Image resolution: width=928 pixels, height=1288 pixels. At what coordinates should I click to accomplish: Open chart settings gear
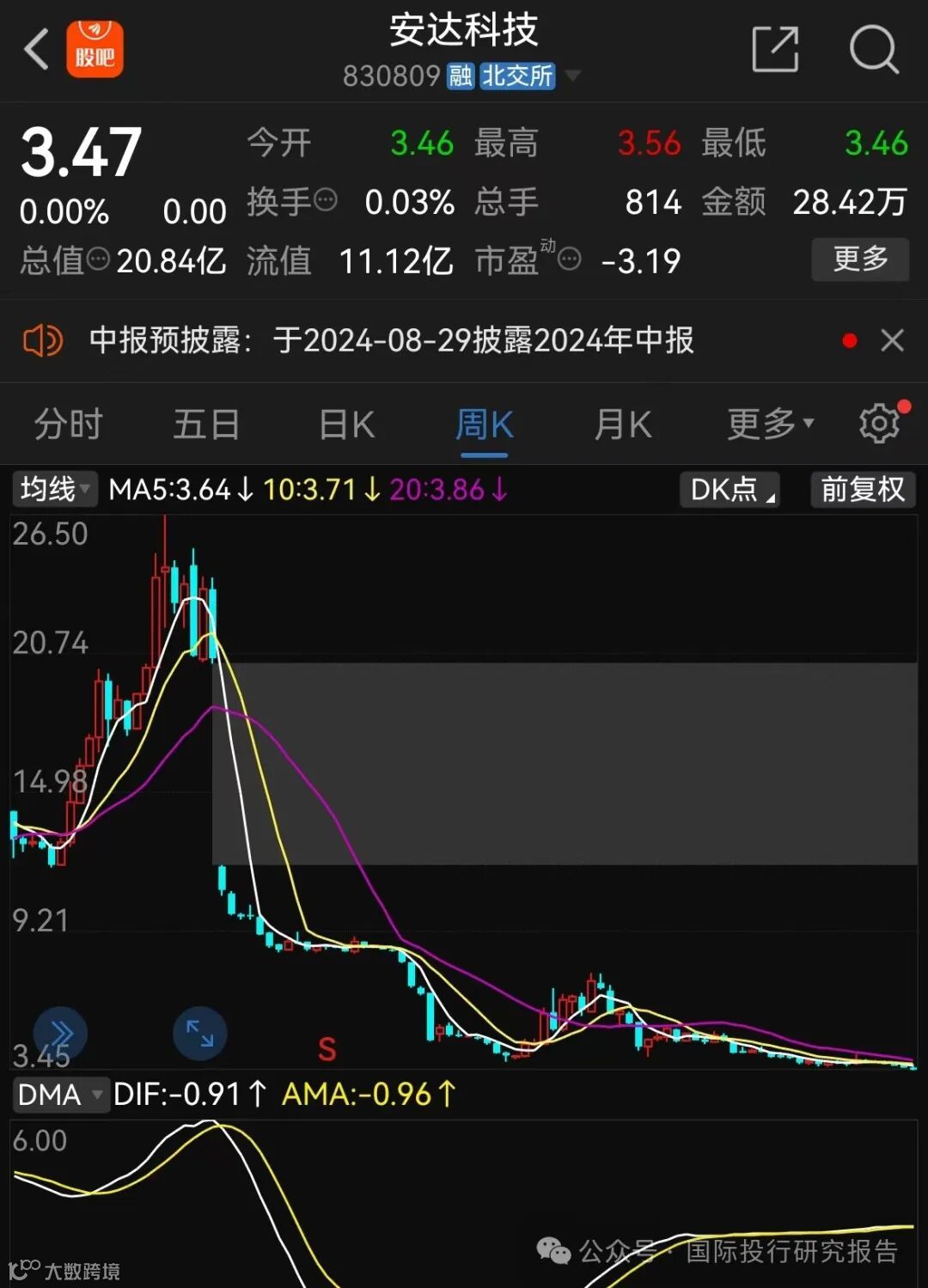pyautogui.click(x=879, y=423)
